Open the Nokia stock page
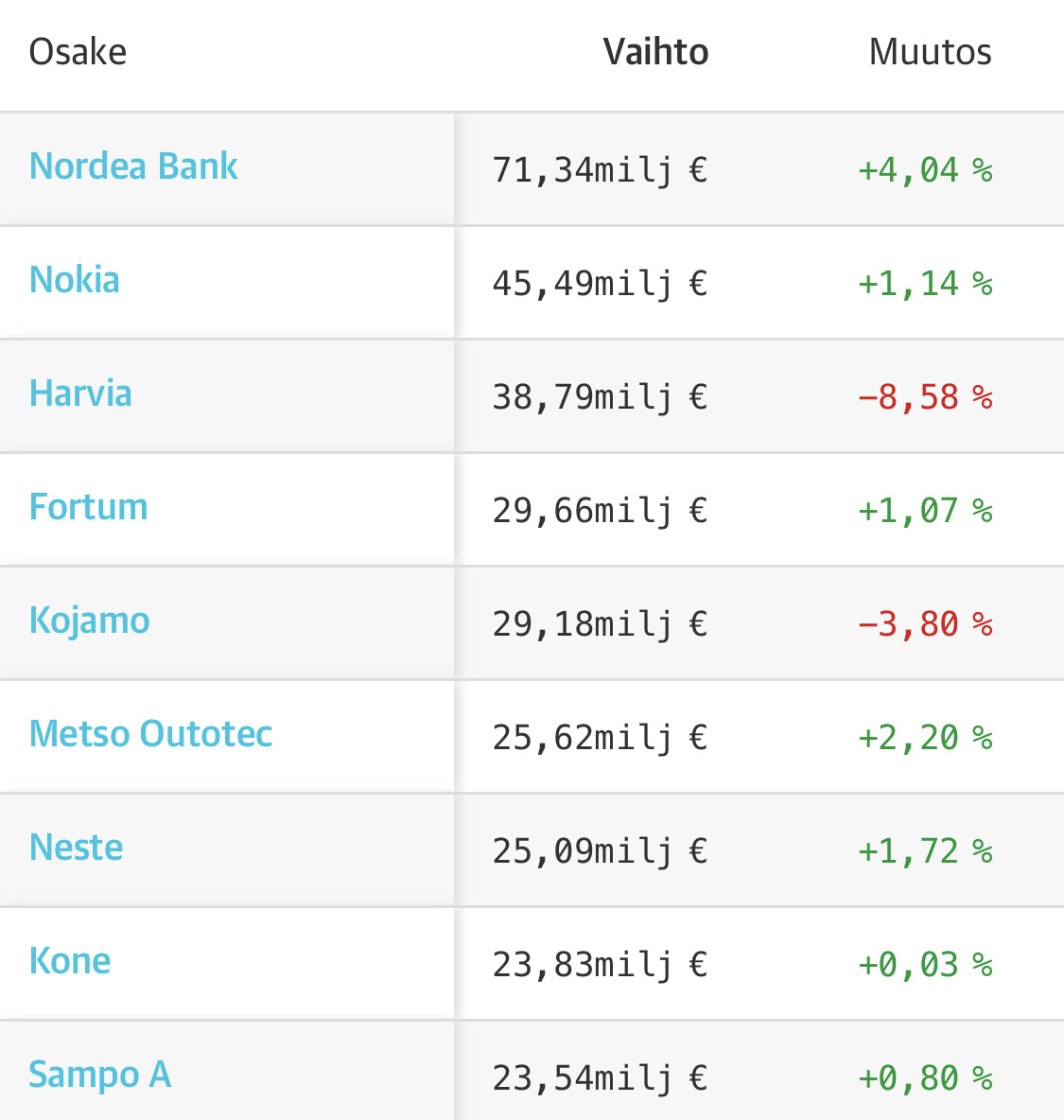The image size is (1064, 1120). pyautogui.click(x=75, y=280)
